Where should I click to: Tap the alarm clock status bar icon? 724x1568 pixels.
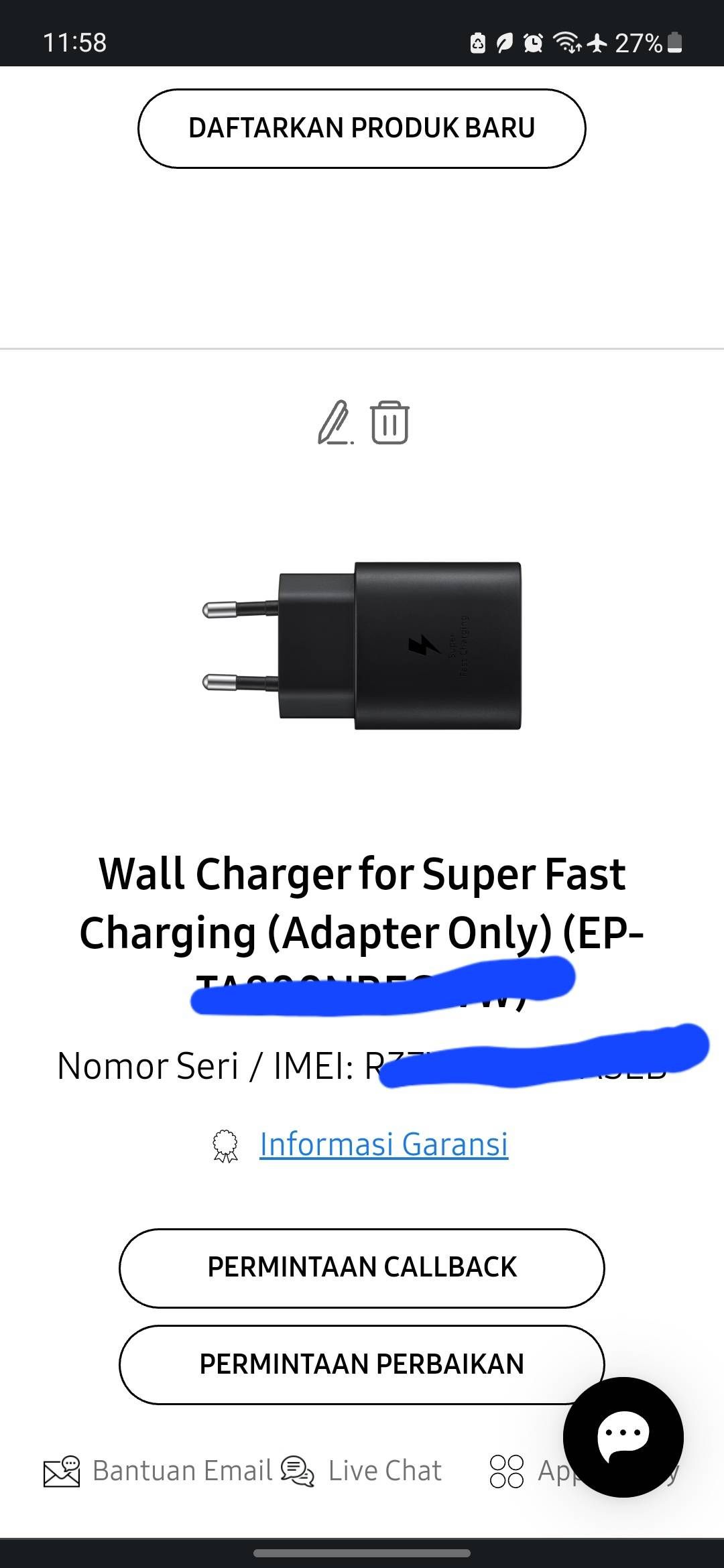pyautogui.click(x=532, y=42)
